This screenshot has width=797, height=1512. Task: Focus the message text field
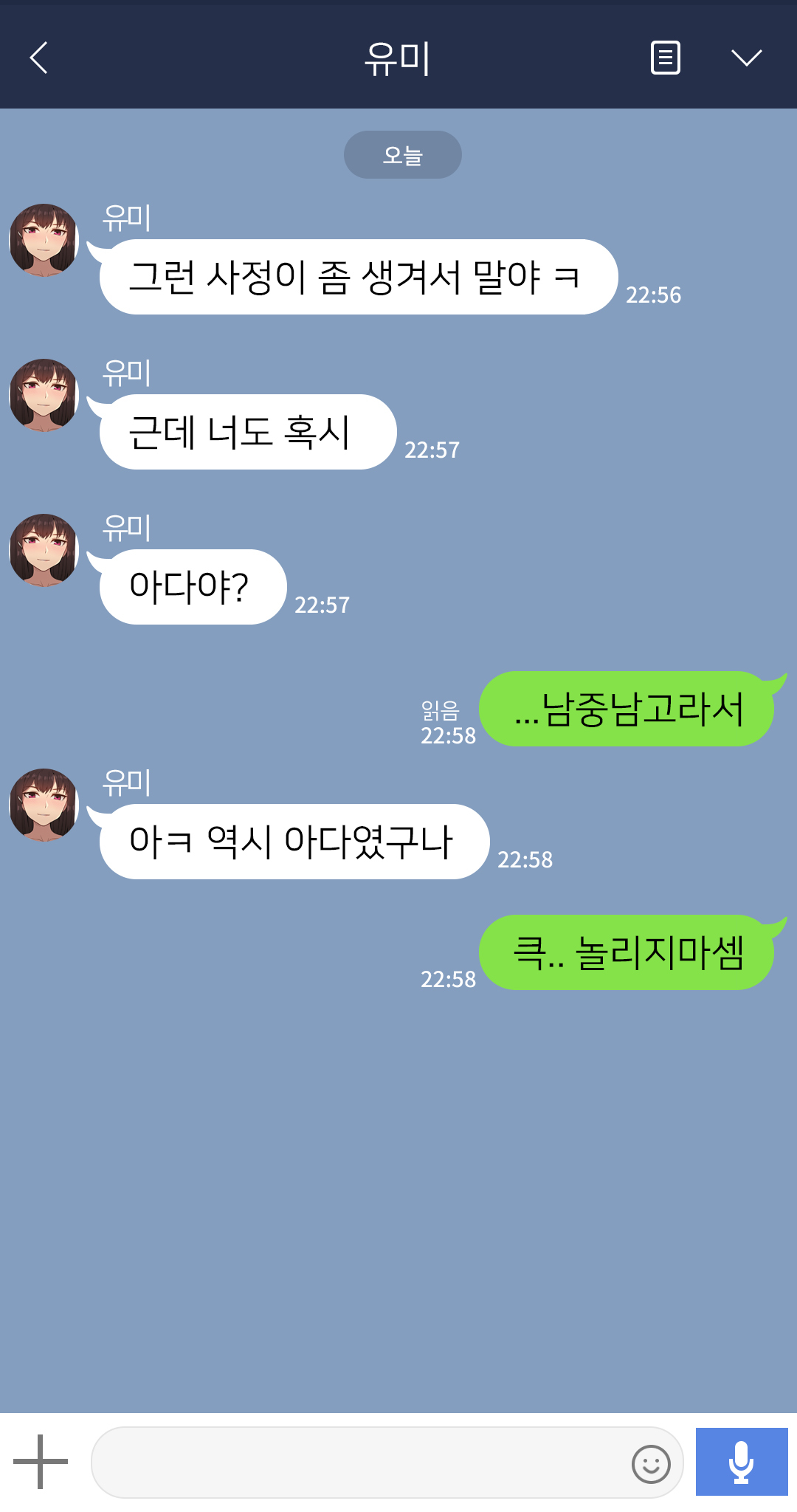pyautogui.click(x=358, y=1462)
